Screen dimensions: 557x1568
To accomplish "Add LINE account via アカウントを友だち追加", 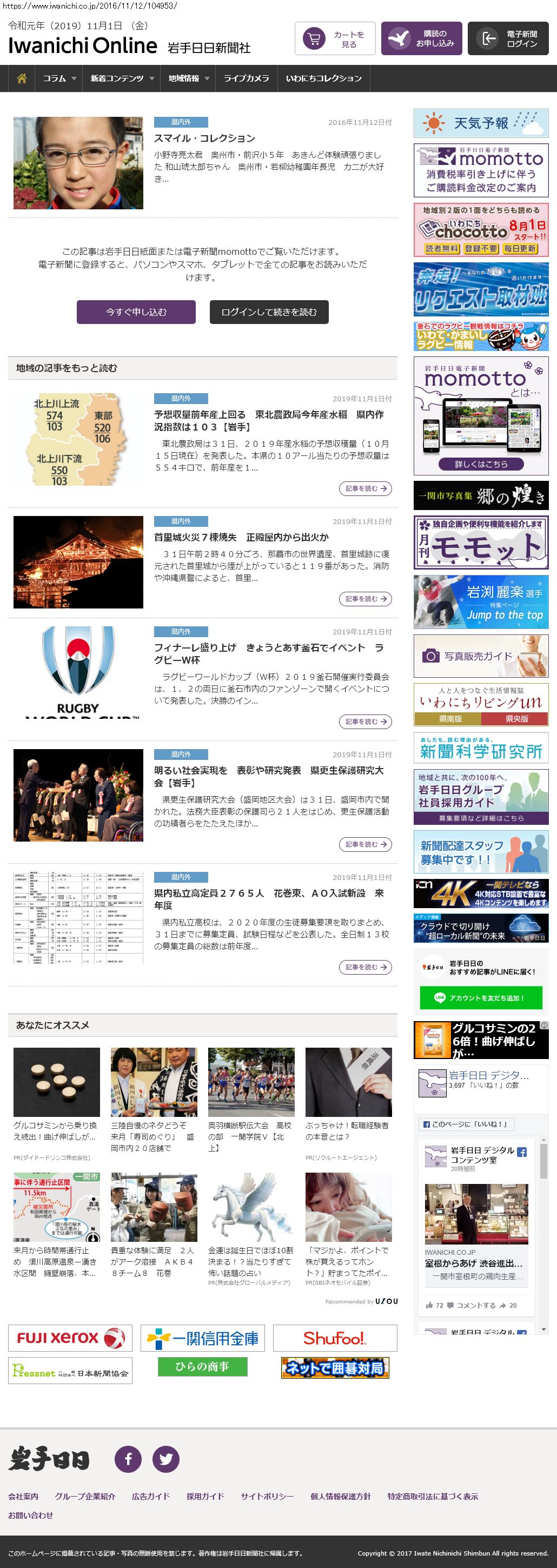I will 480,998.
